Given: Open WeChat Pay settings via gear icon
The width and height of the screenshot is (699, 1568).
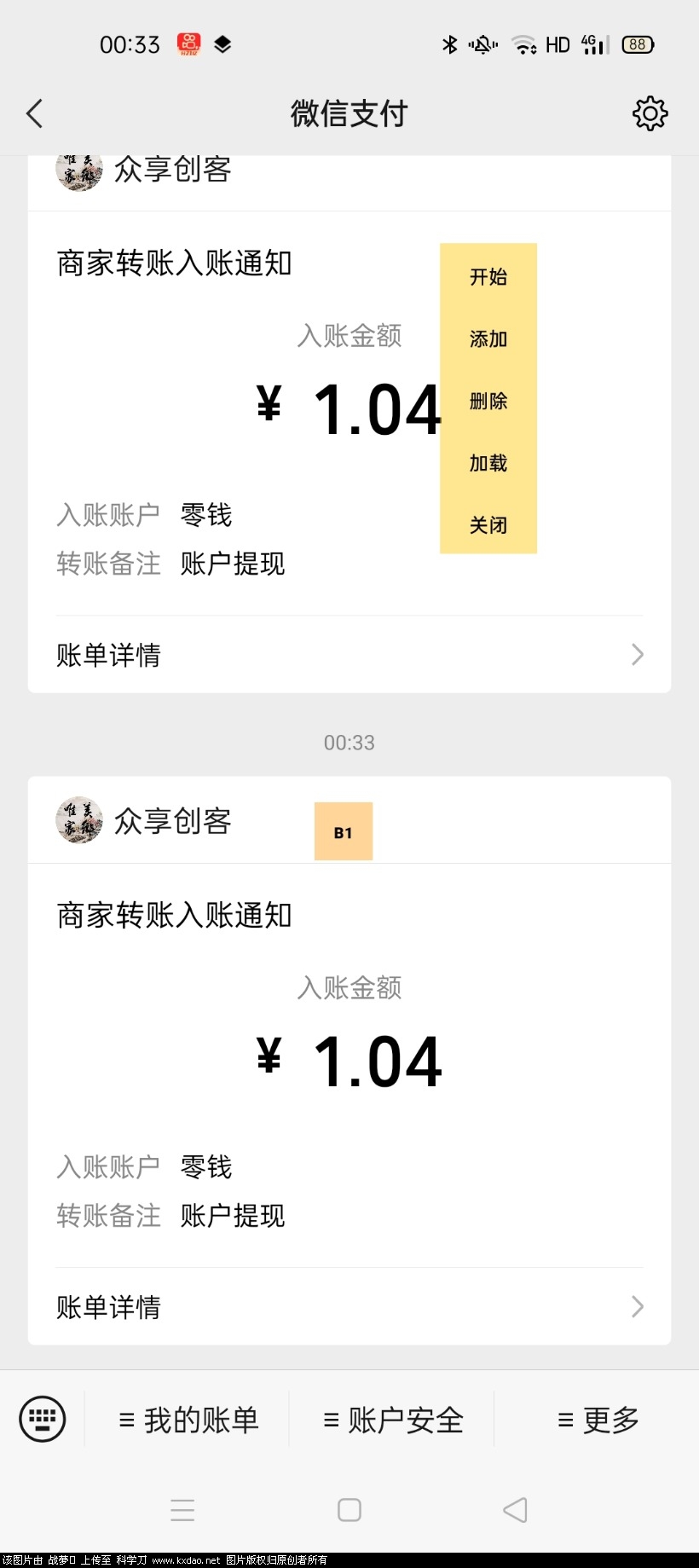Looking at the screenshot, I should click(650, 113).
